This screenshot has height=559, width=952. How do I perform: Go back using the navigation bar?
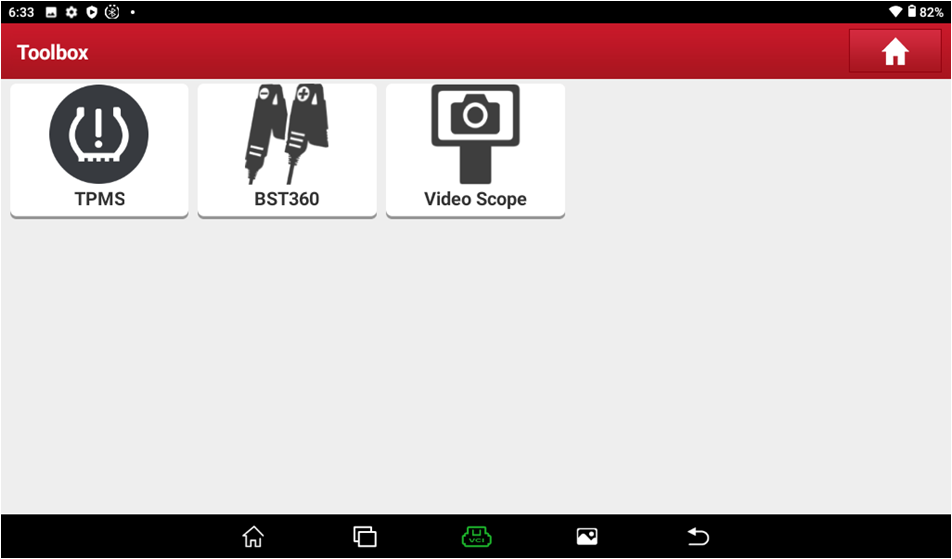pyautogui.click(x=698, y=537)
